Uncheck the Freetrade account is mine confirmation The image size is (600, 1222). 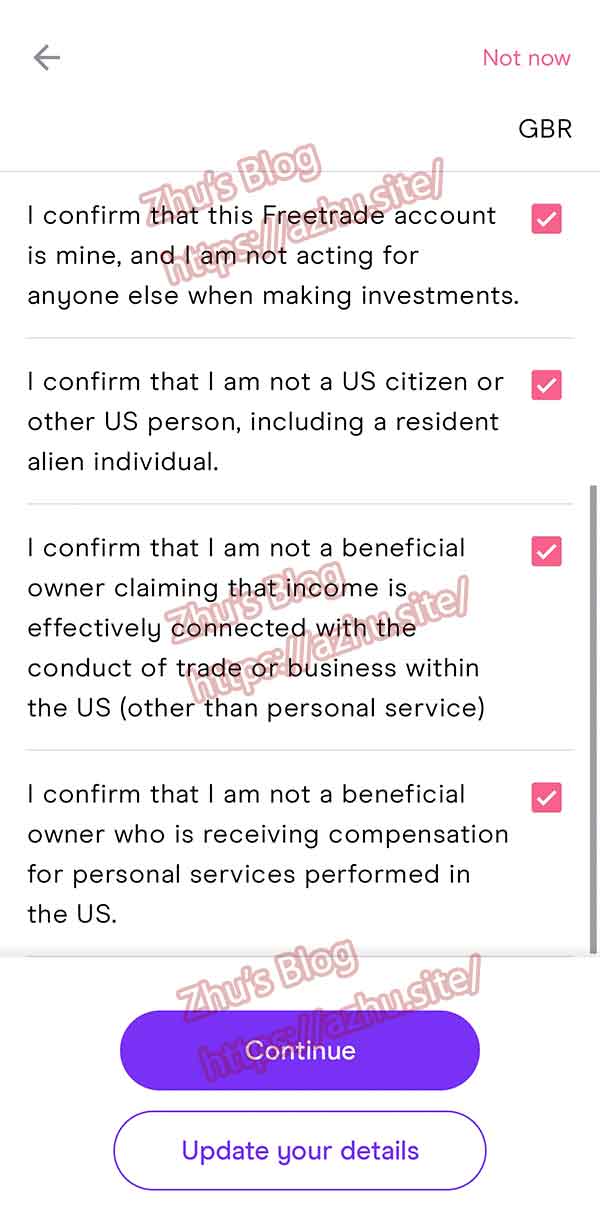click(x=546, y=219)
